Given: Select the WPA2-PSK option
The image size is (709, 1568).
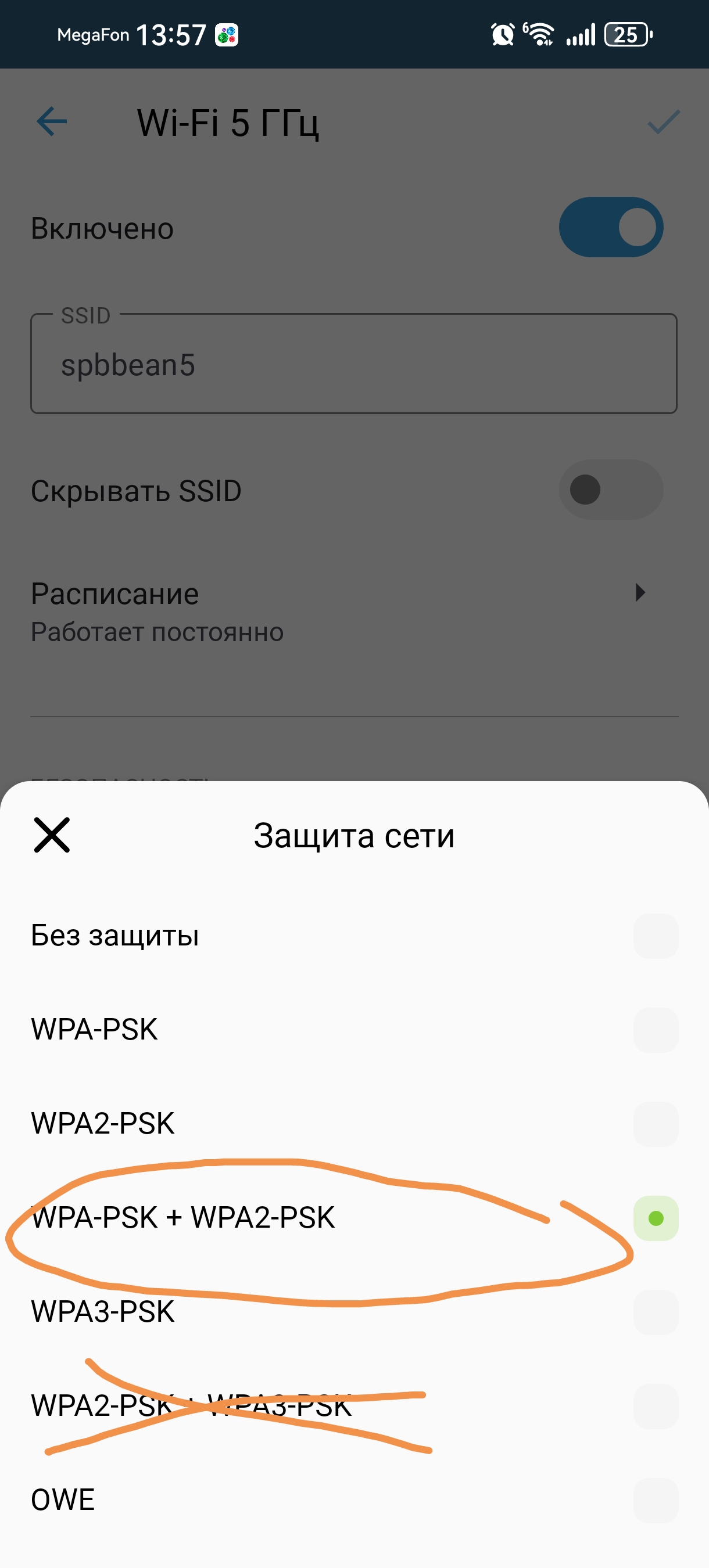Looking at the screenshot, I should coord(353,1124).
